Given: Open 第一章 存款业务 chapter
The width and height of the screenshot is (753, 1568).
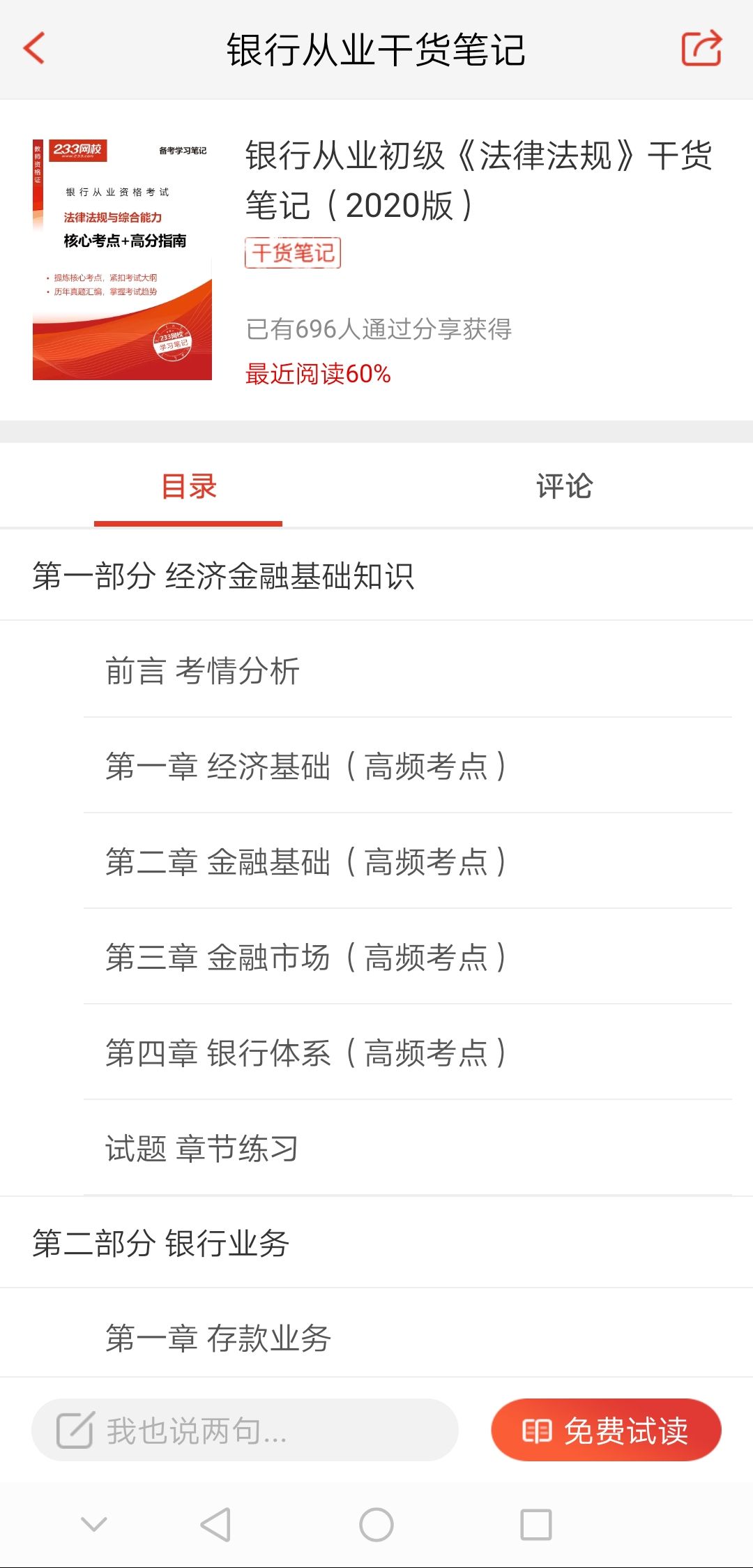Looking at the screenshot, I should point(218,1338).
